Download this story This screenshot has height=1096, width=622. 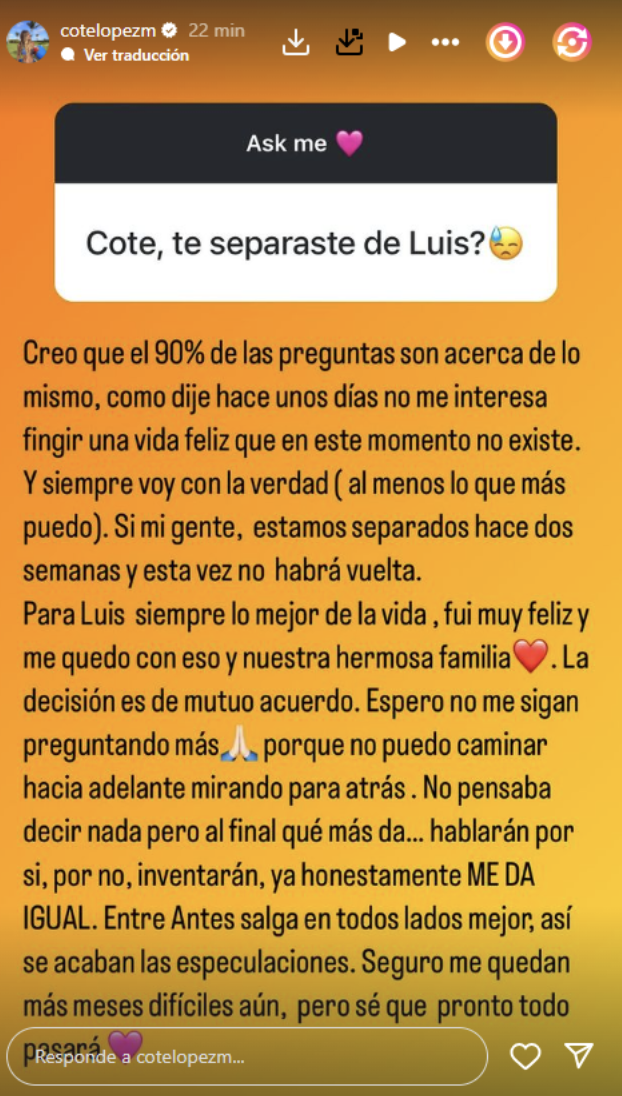click(296, 42)
